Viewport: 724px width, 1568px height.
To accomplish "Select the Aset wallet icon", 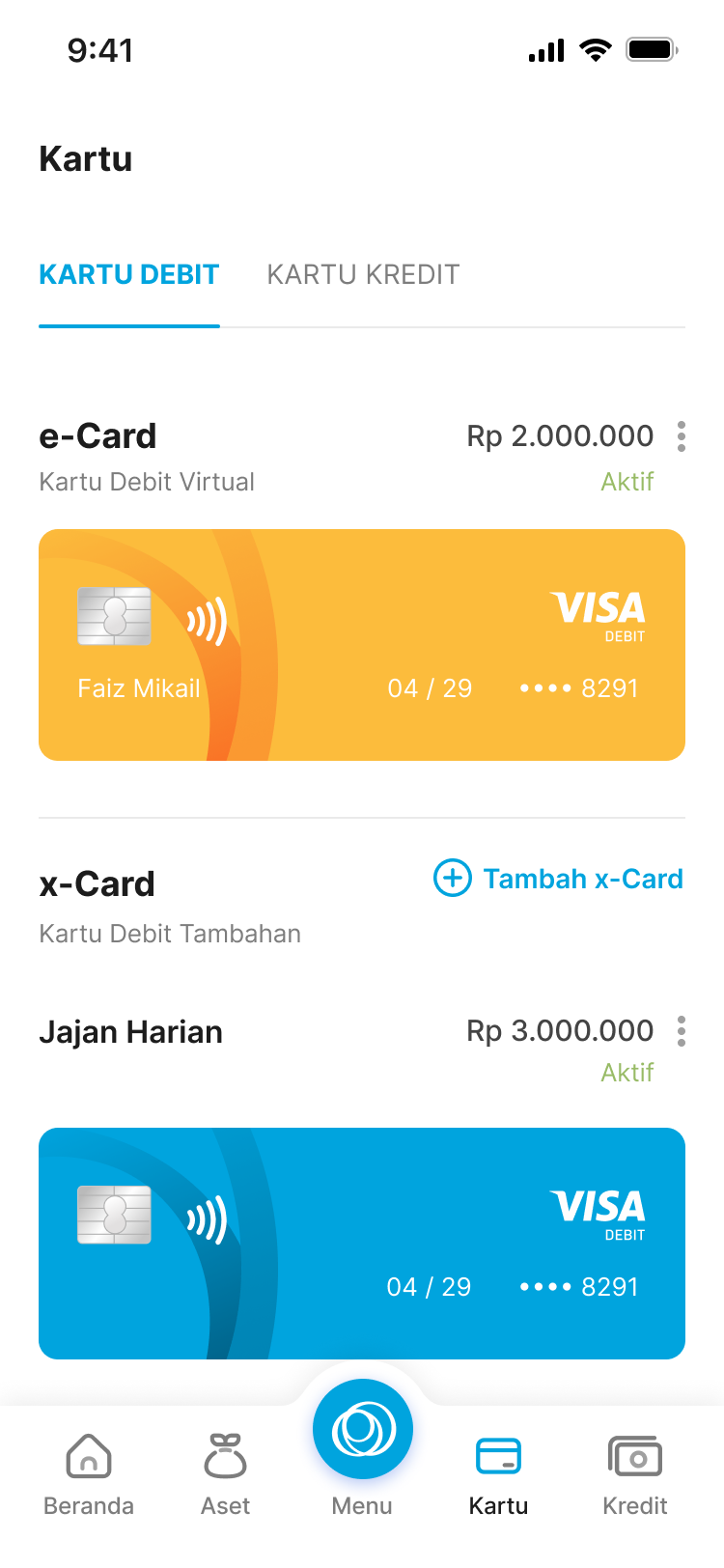I will [x=225, y=1457].
